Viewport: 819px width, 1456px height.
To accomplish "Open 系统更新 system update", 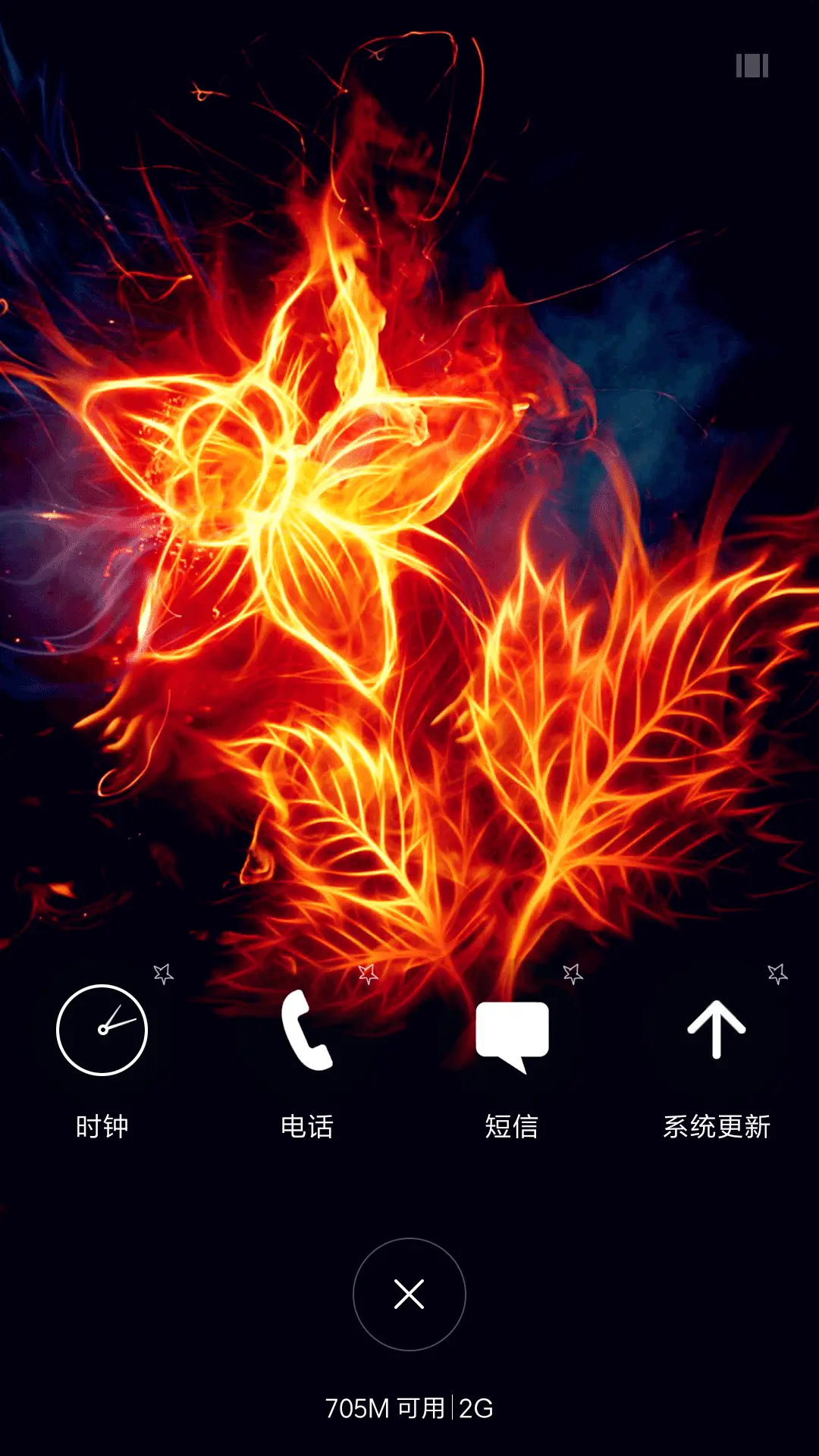I will (x=717, y=1030).
